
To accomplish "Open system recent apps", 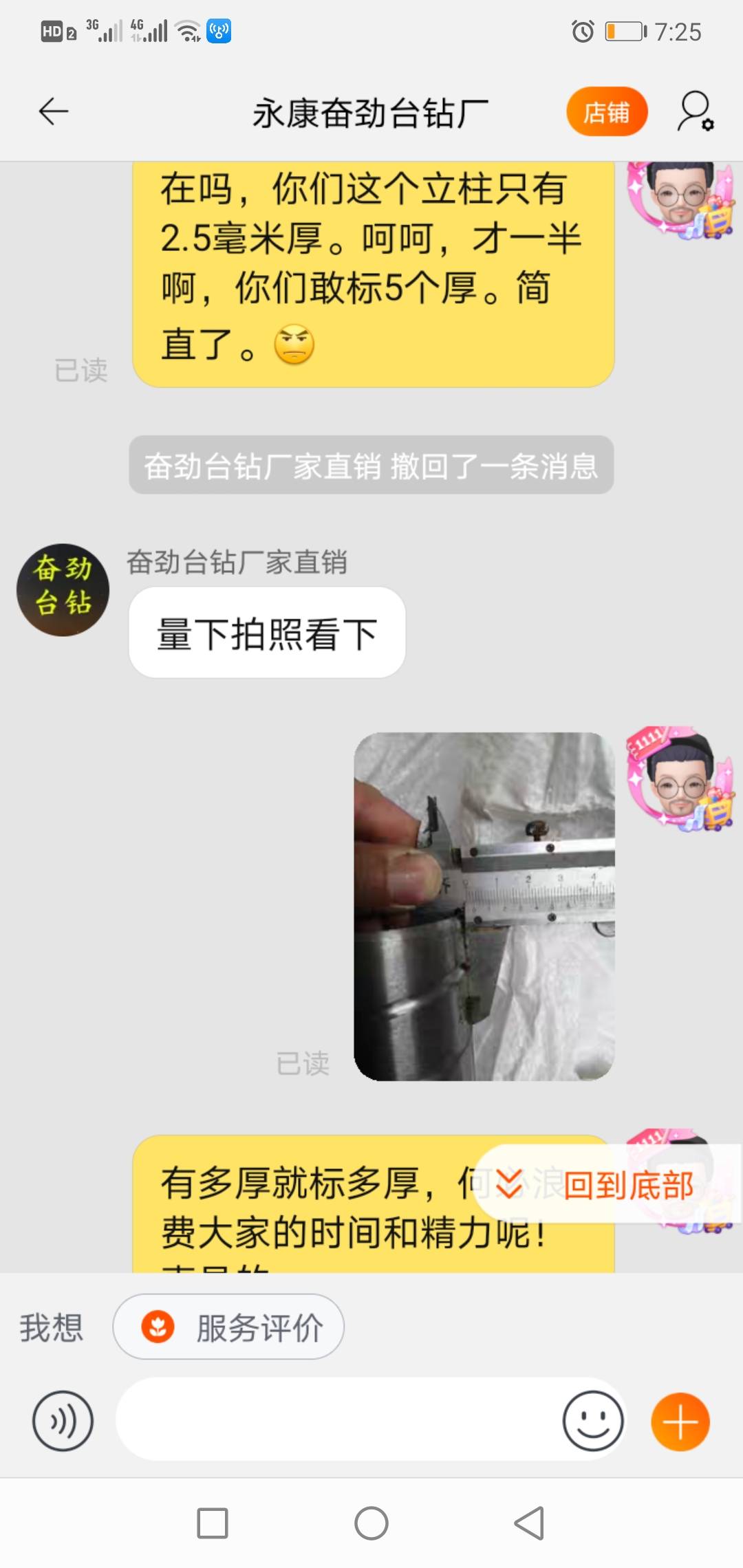I will point(213,1523).
